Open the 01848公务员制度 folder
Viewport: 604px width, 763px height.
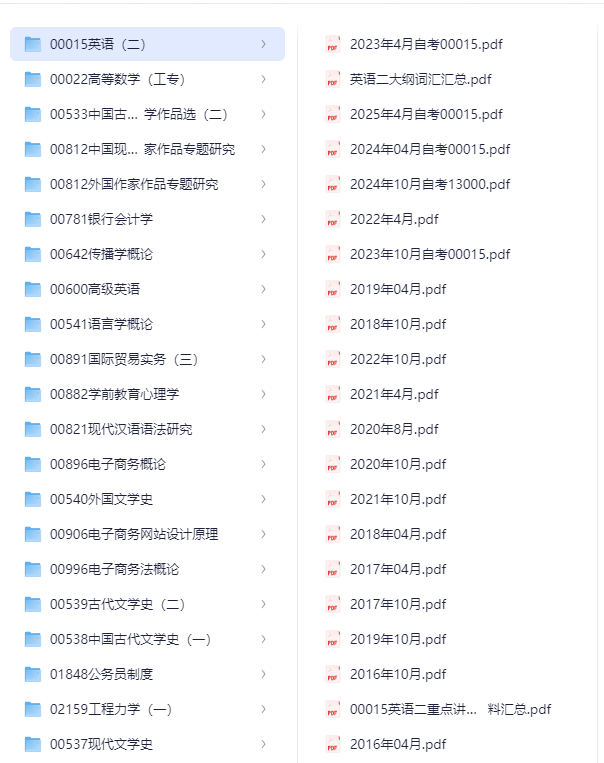coord(101,674)
